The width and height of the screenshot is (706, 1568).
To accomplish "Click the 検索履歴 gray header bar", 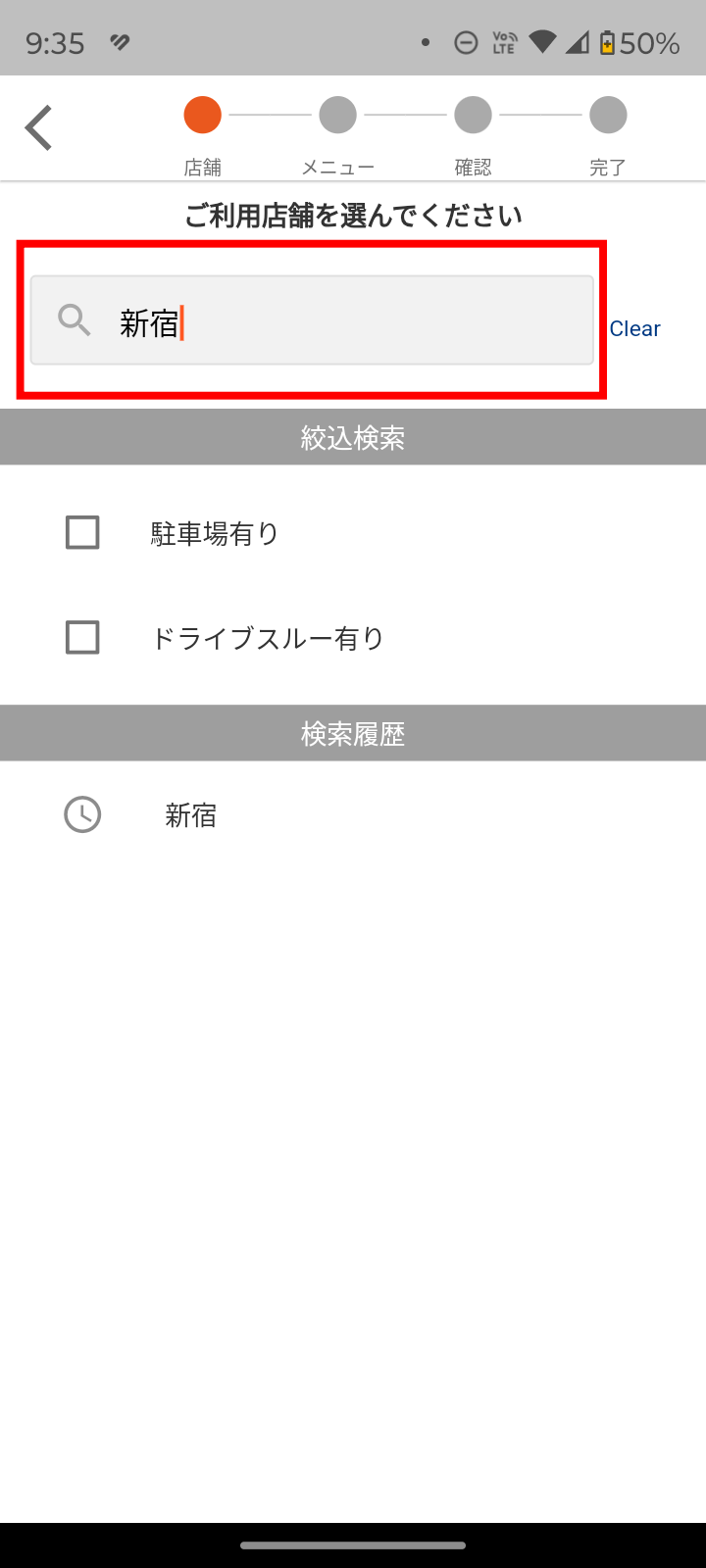I will point(353,732).
